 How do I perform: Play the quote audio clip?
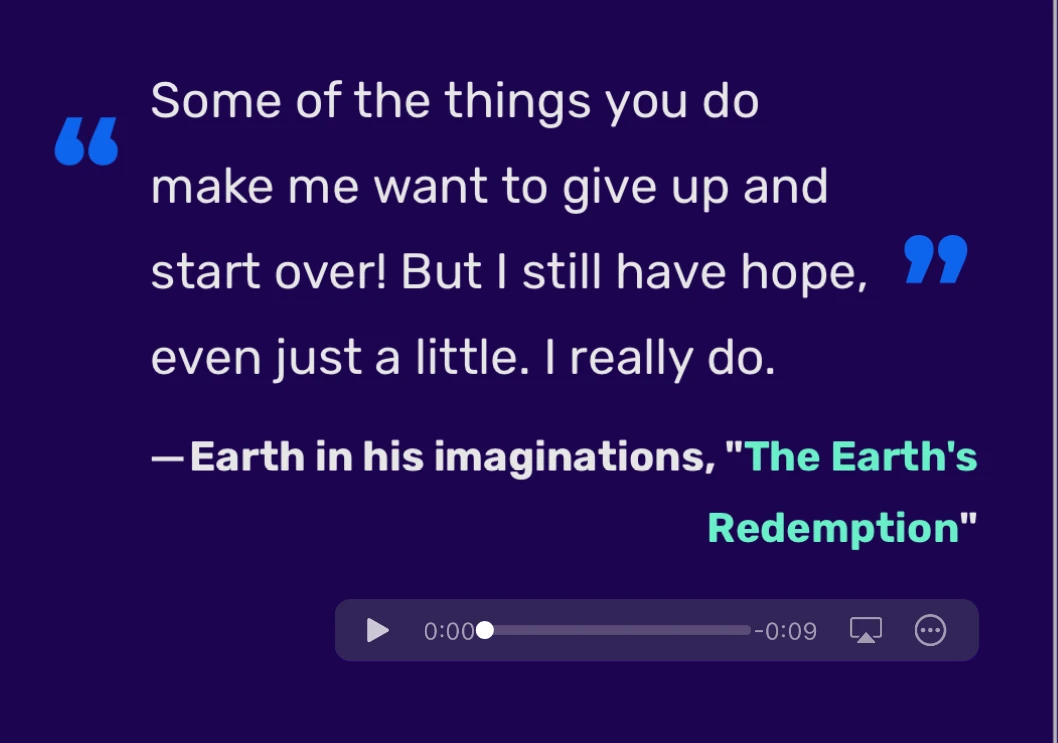click(x=377, y=630)
